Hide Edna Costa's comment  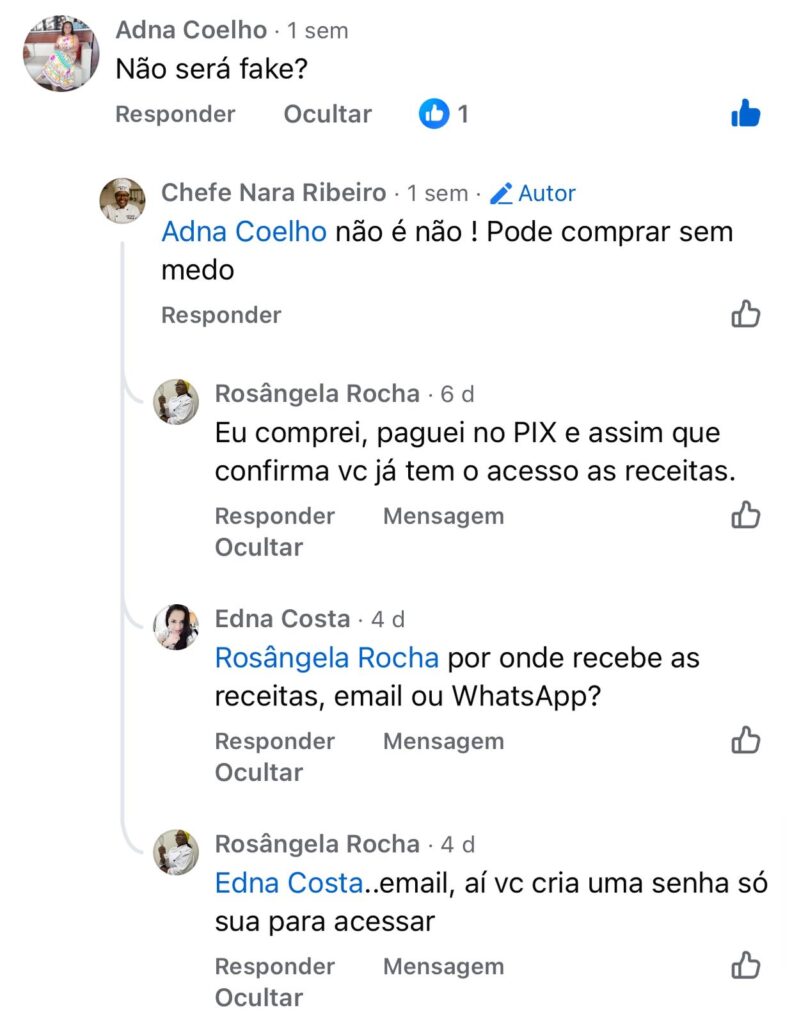(x=258, y=772)
